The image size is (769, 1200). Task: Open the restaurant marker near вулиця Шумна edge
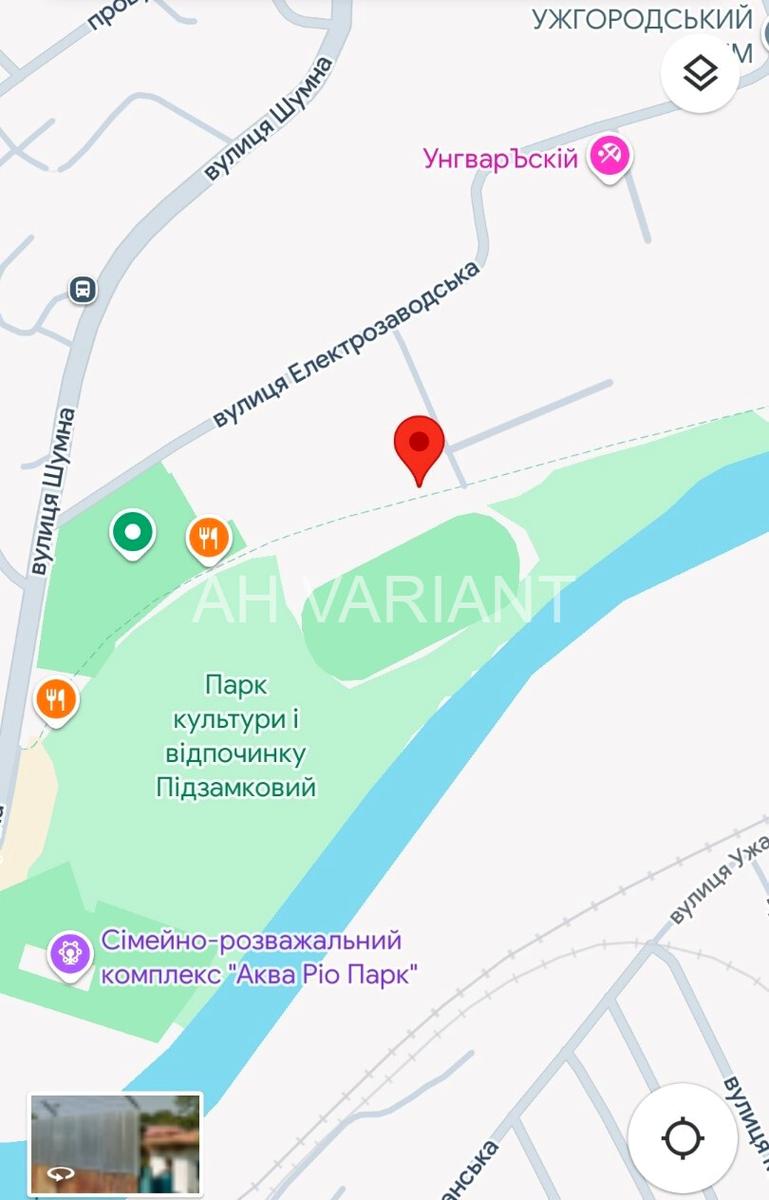[56, 699]
